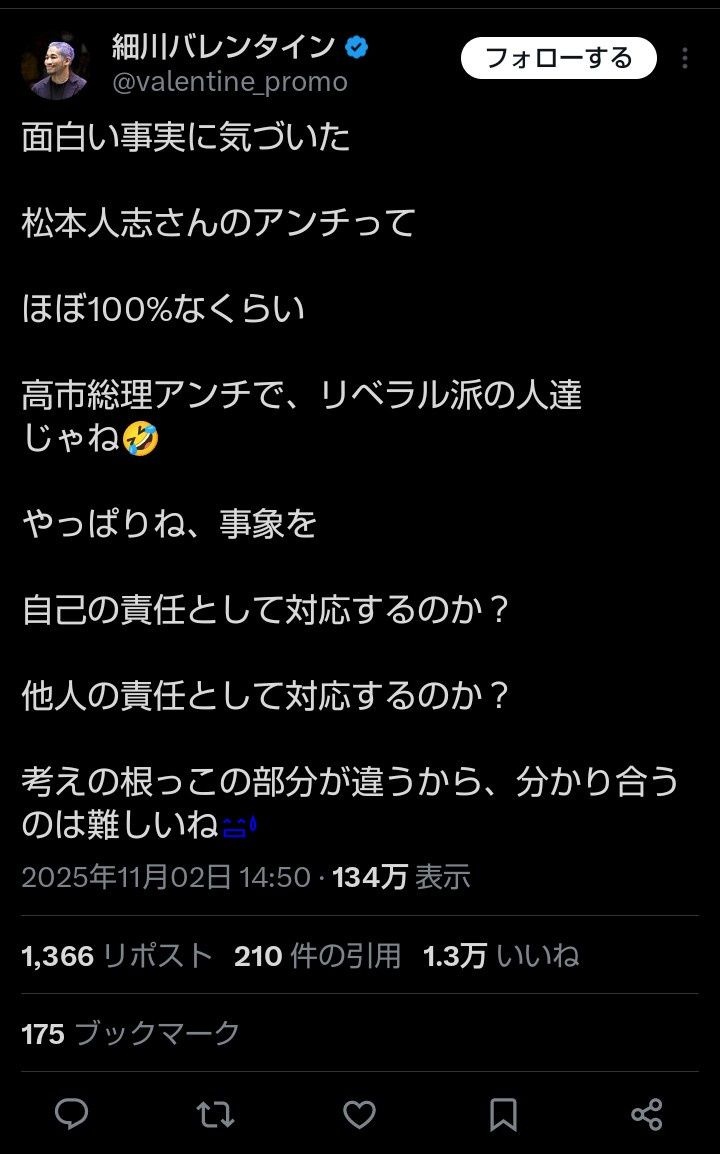
Task: Bookmark this post
Action: (503, 1113)
